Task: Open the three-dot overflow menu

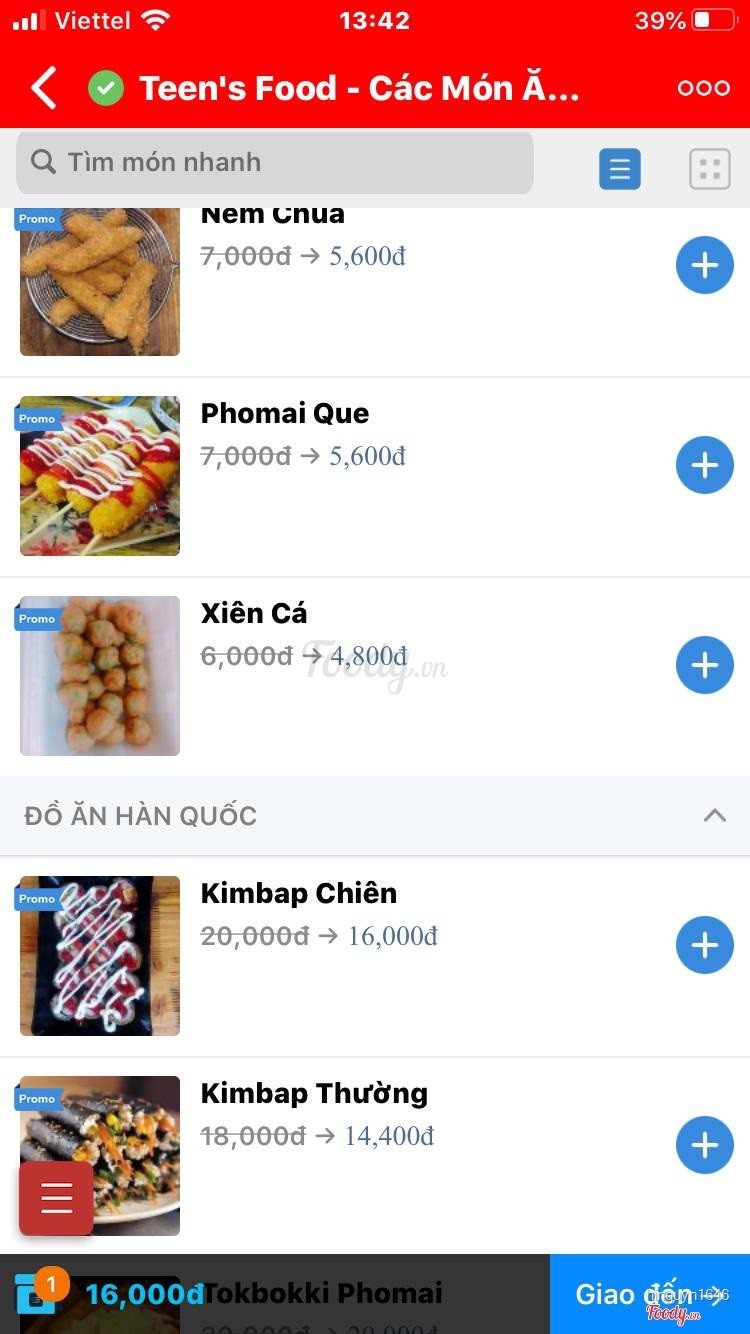Action: (x=703, y=88)
